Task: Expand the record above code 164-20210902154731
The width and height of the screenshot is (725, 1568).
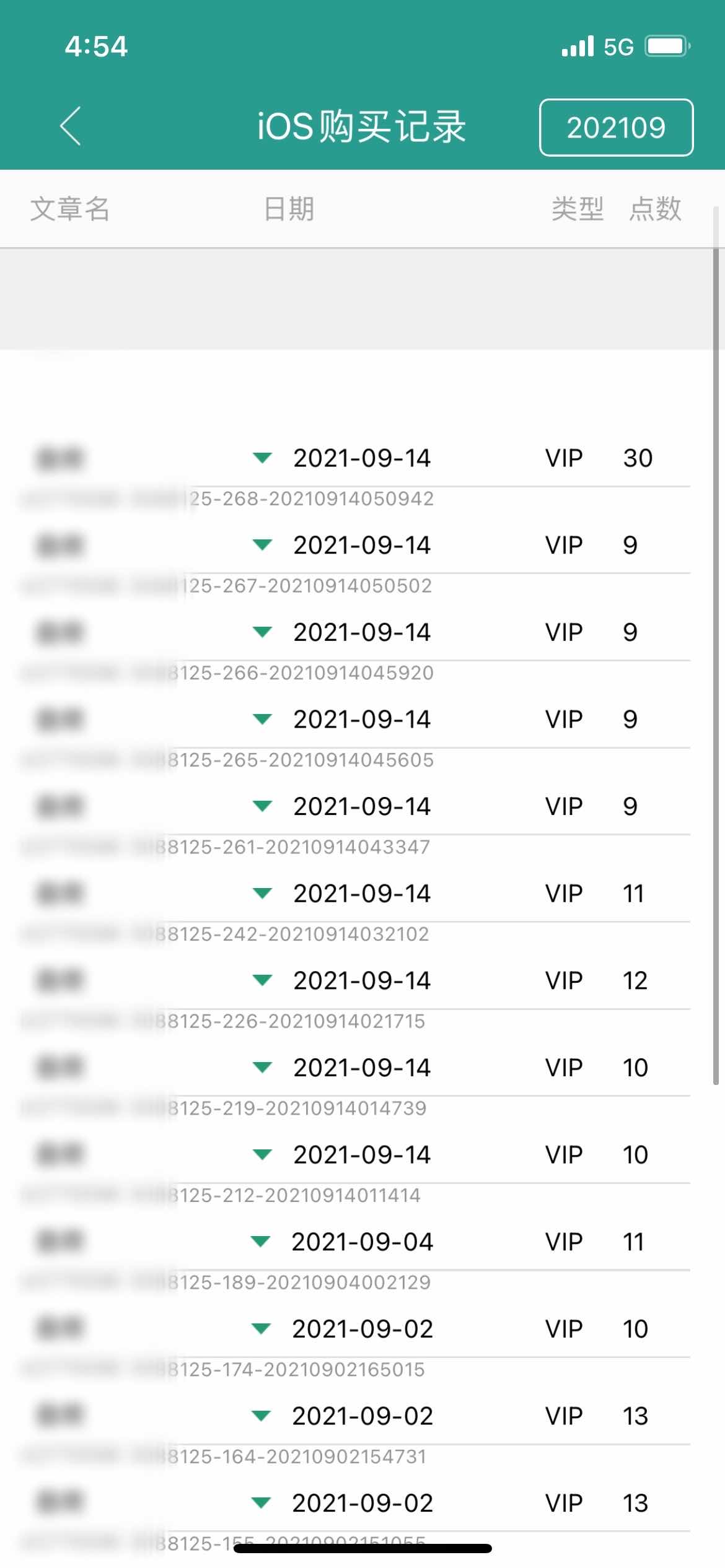Action: pyautogui.click(x=261, y=1416)
